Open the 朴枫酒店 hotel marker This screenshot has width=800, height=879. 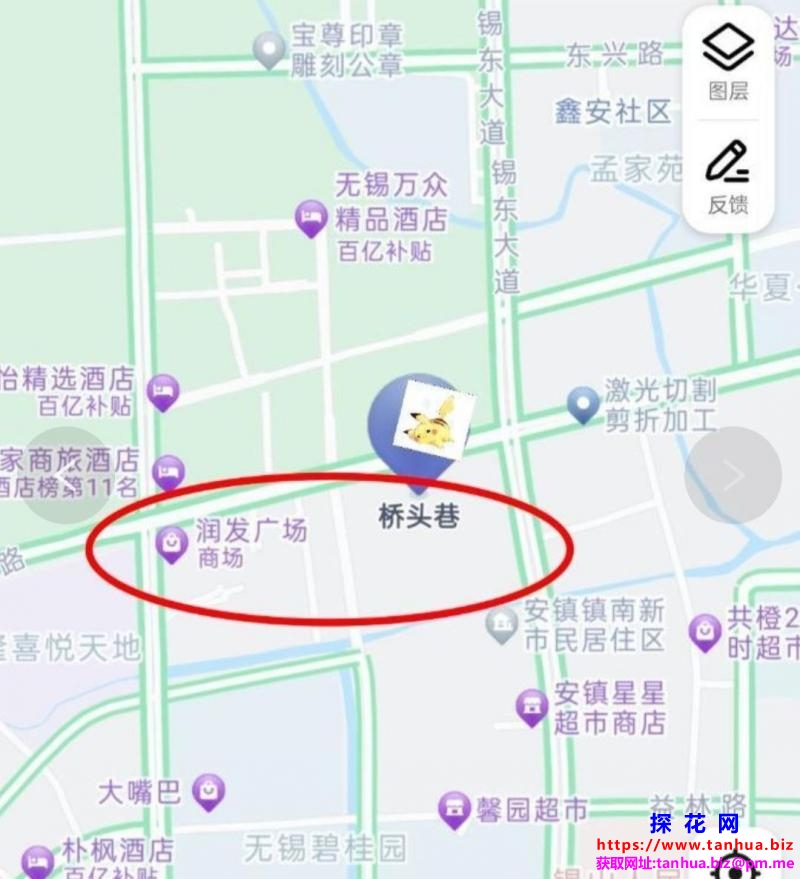[x=38, y=861]
